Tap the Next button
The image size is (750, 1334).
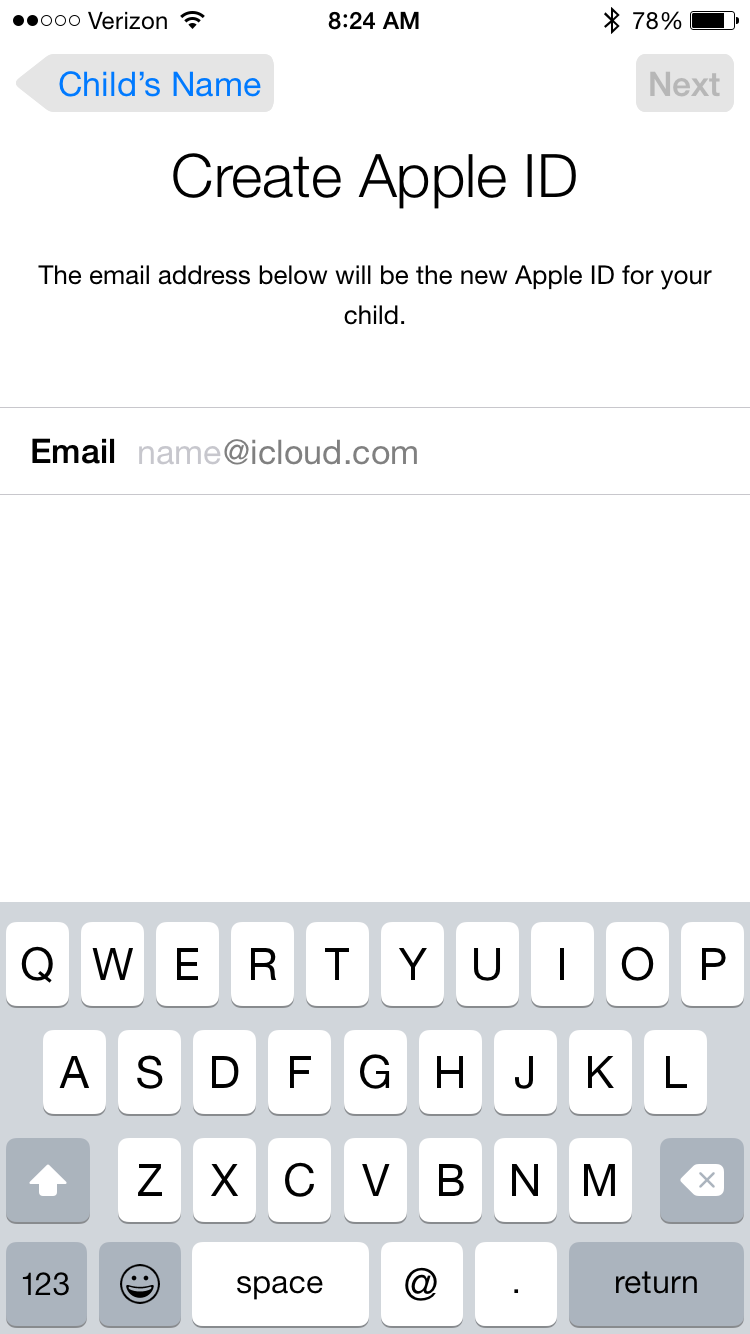click(x=684, y=84)
